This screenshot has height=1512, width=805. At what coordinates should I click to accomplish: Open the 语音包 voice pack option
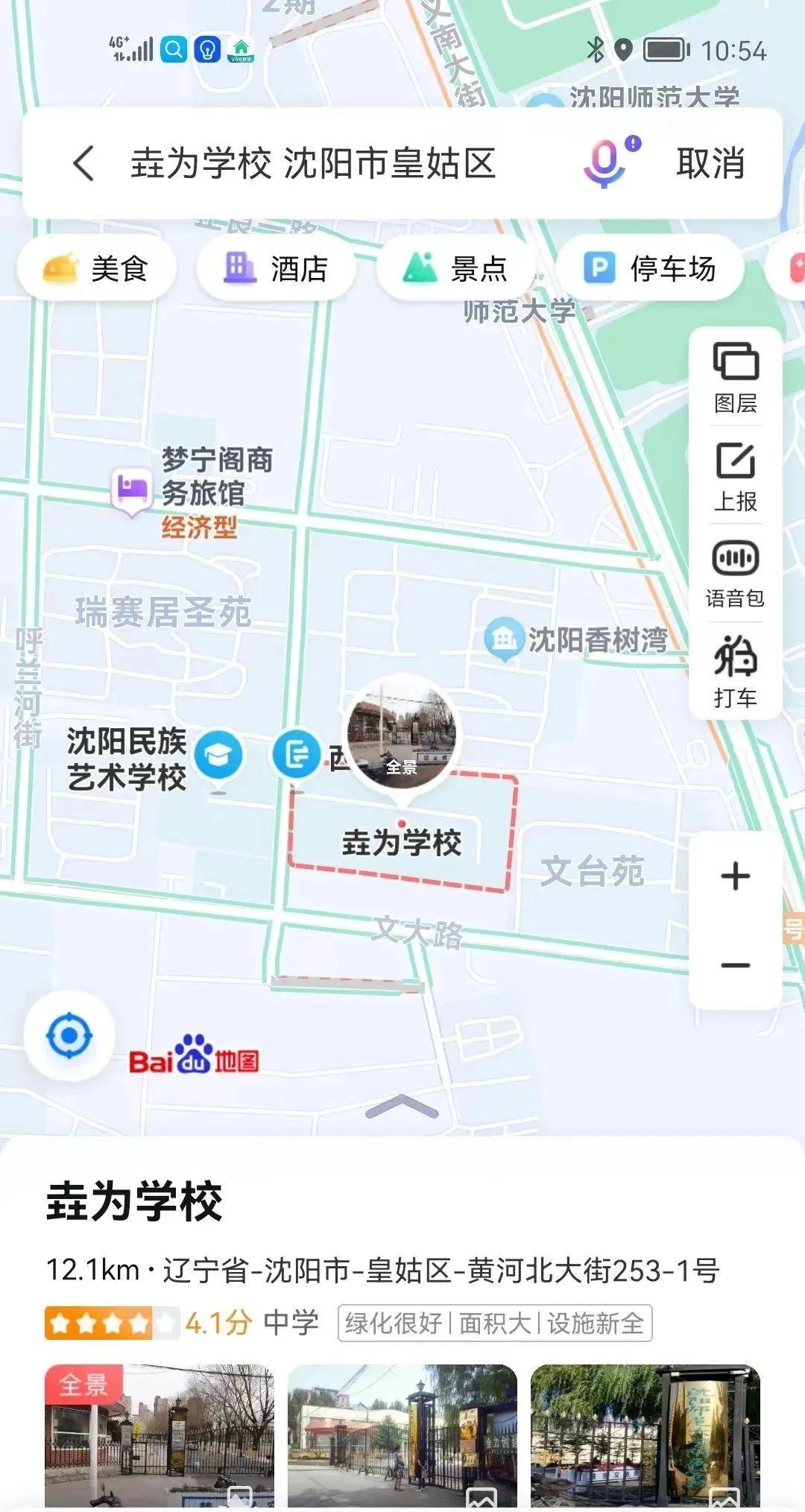[x=736, y=574]
